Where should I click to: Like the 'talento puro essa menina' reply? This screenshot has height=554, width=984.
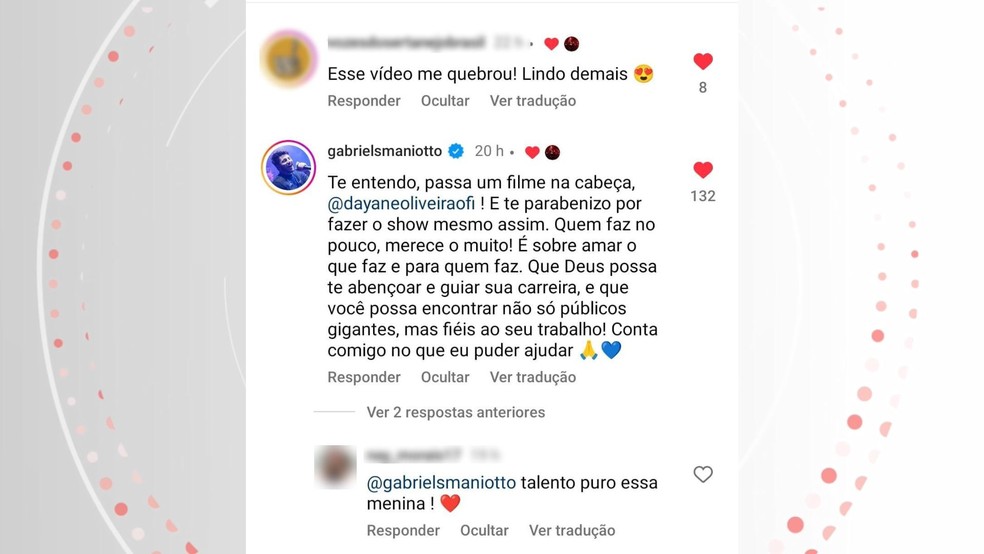[x=703, y=474]
